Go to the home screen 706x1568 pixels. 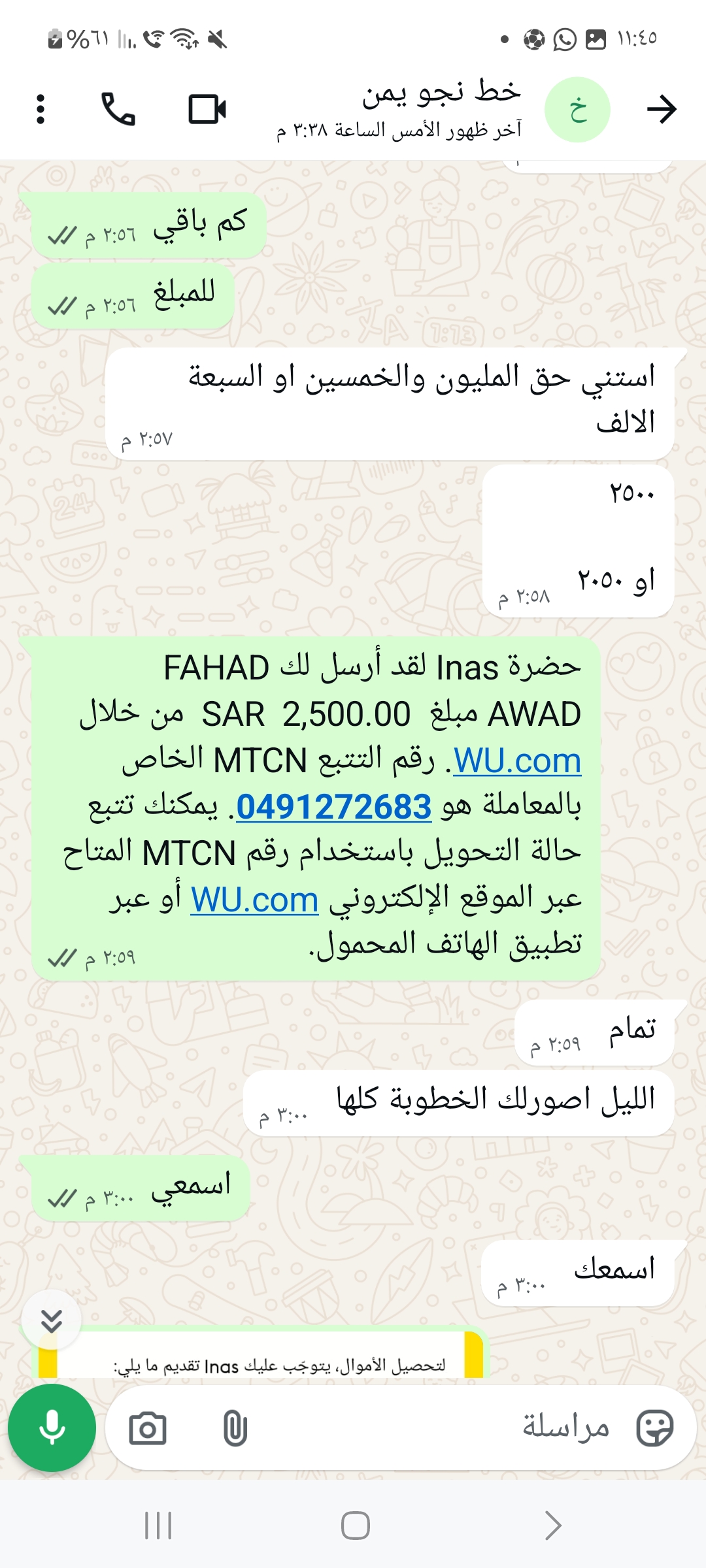point(355,1526)
